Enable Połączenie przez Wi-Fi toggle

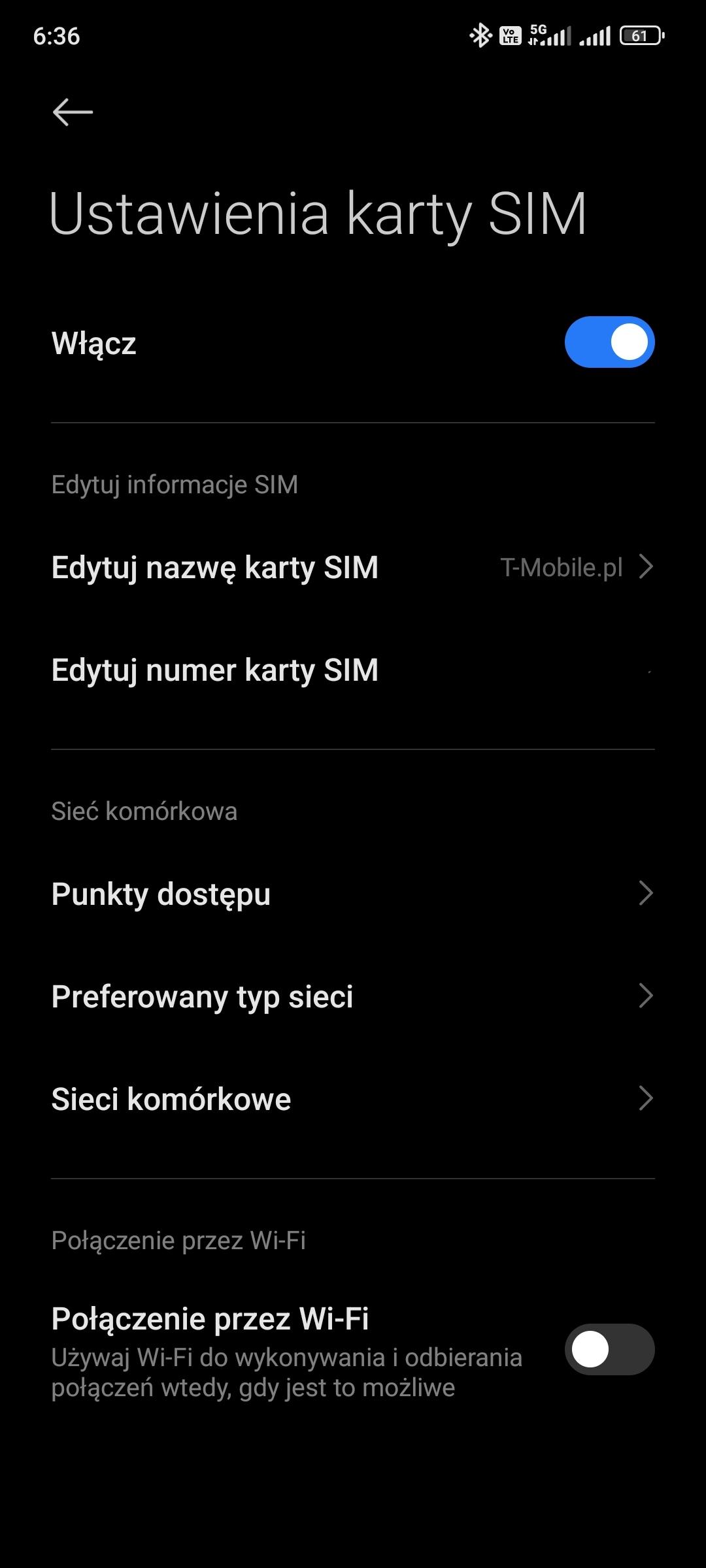(609, 1350)
